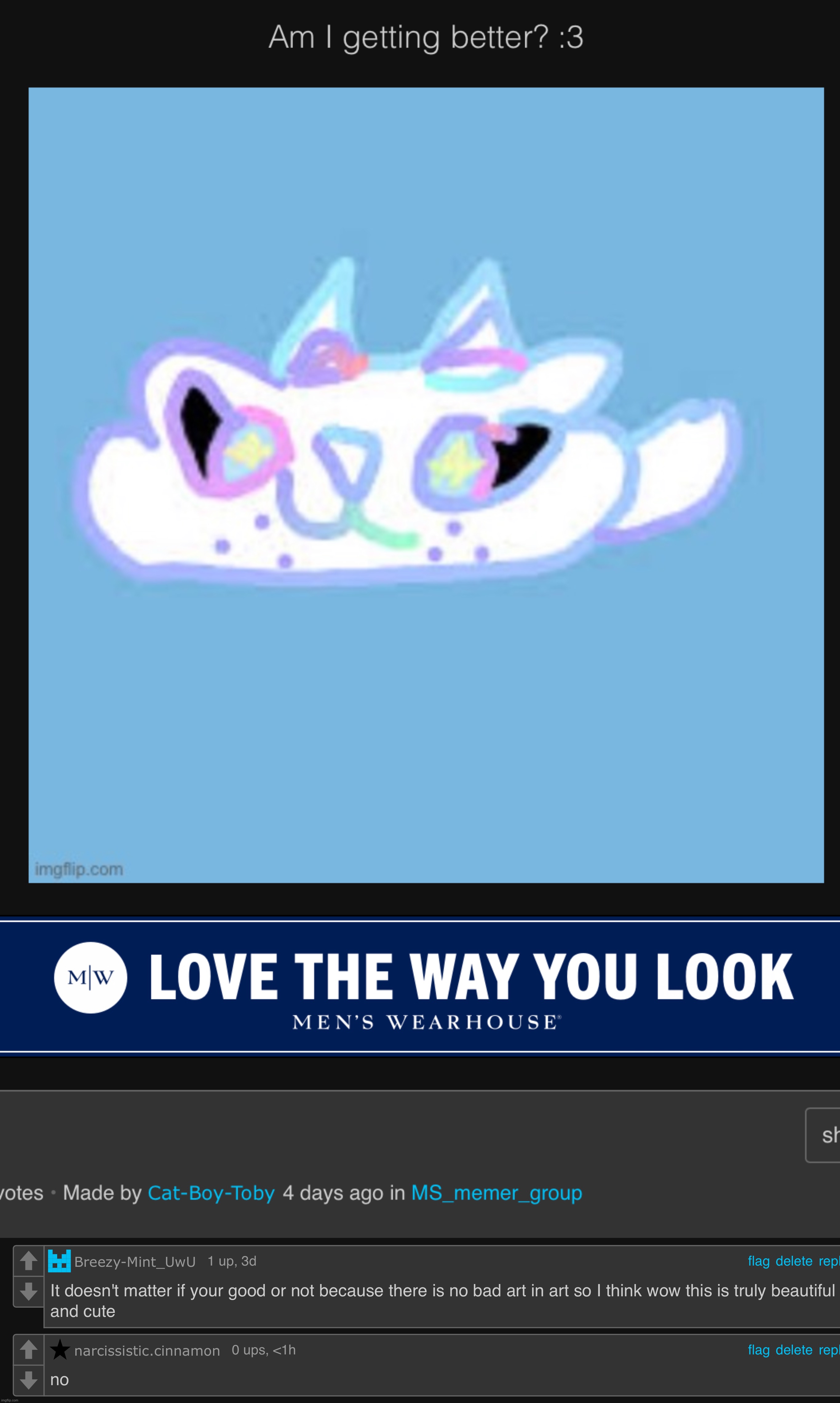The width and height of the screenshot is (840, 1403).
Task: Downvote narcissistic.cinnamon's comment
Action: [28, 1380]
